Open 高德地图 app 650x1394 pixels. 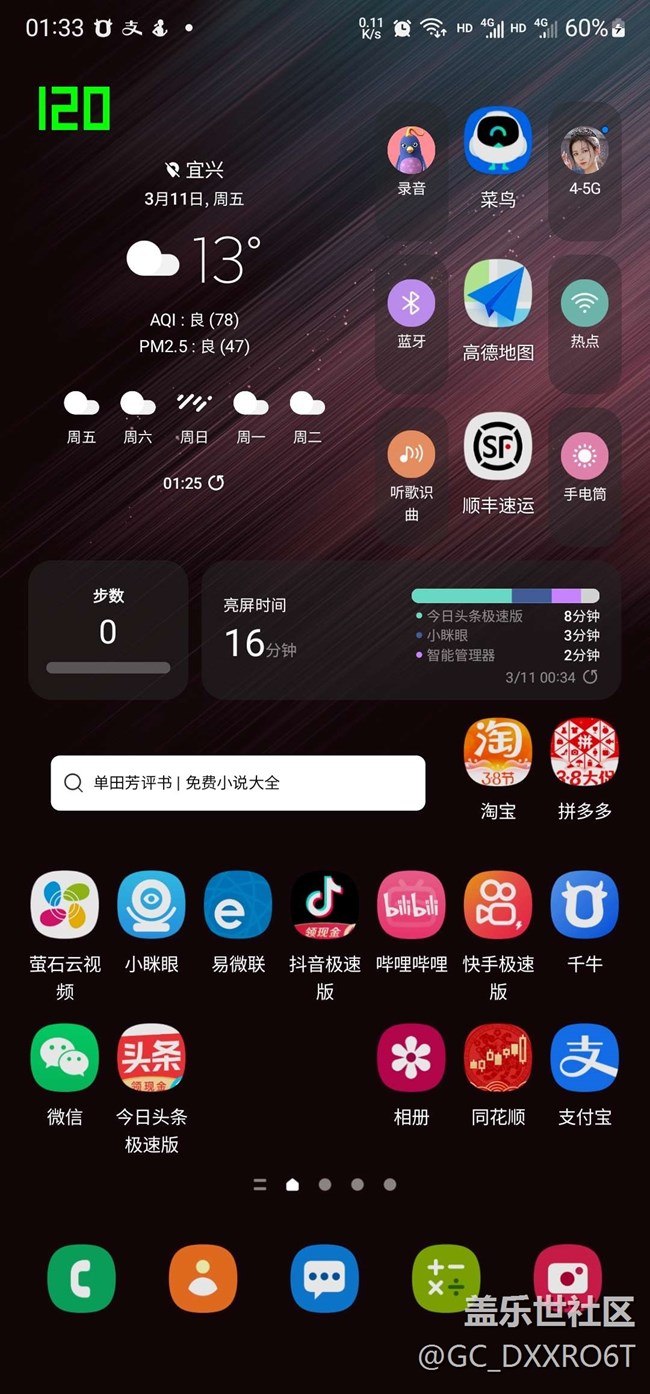point(498,294)
